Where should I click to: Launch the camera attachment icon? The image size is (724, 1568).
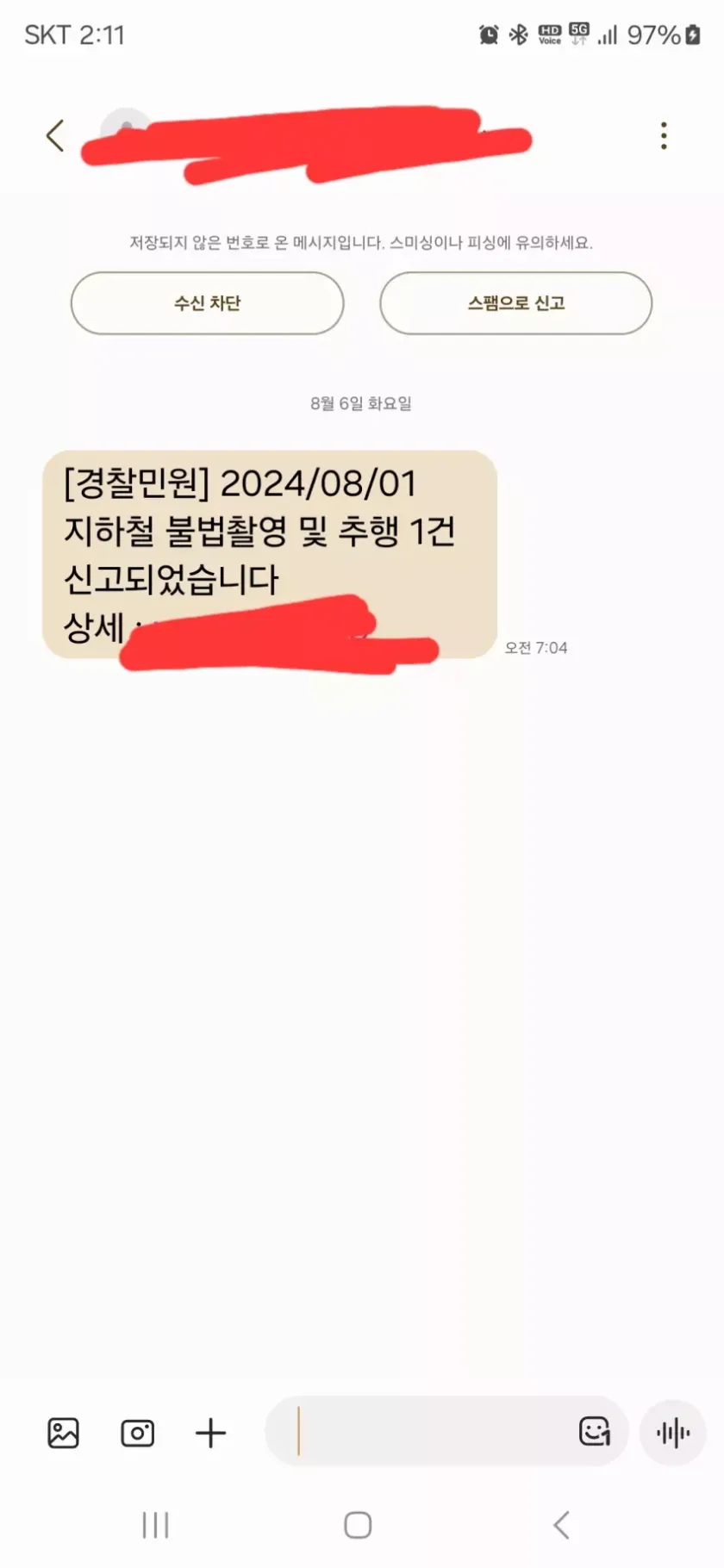point(137,1433)
